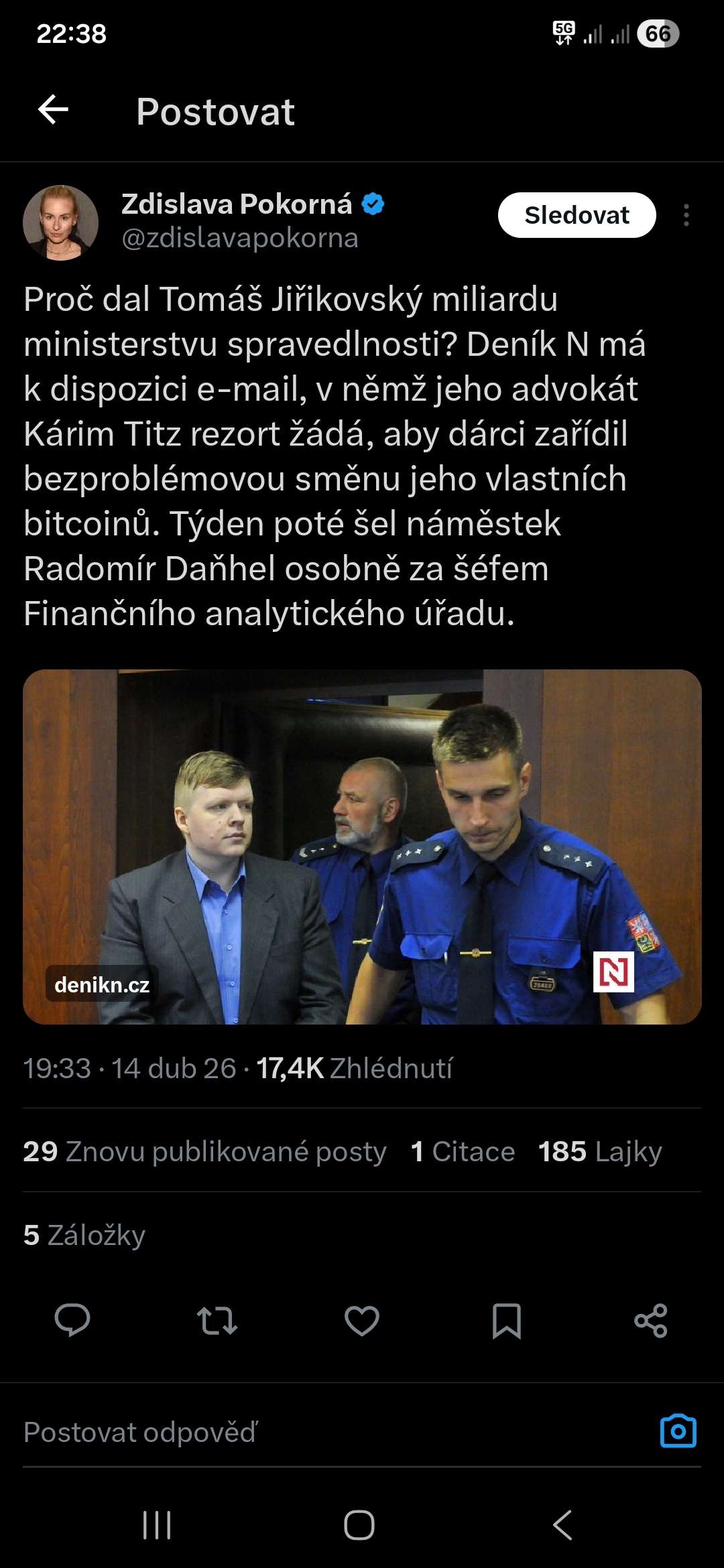The height and width of the screenshot is (1568, 724).
Task: Repost this post with the retweet icon
Action: coord(217,1321)
